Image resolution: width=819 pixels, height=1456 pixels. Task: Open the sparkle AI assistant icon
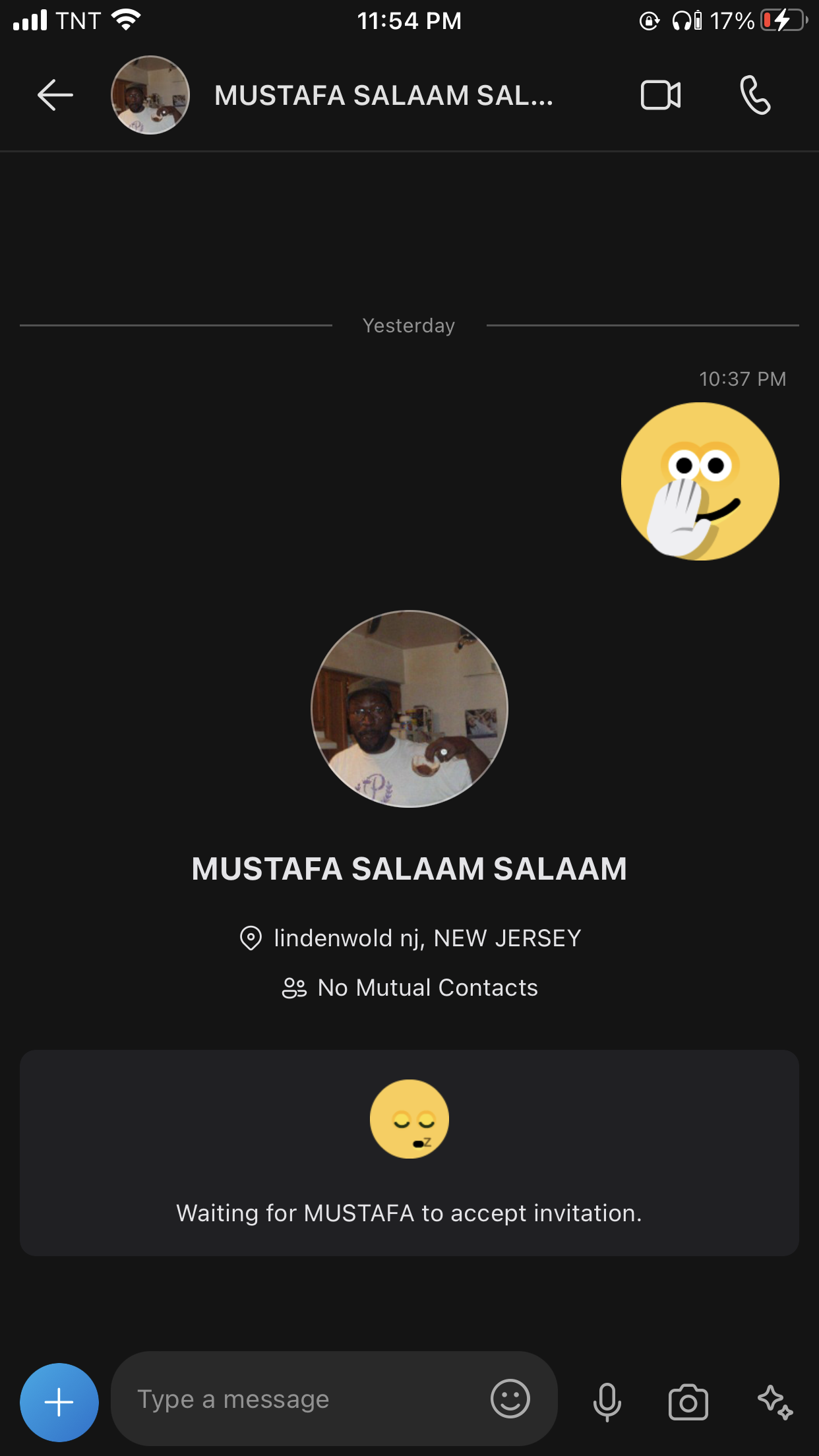[x=775, y=1402]
